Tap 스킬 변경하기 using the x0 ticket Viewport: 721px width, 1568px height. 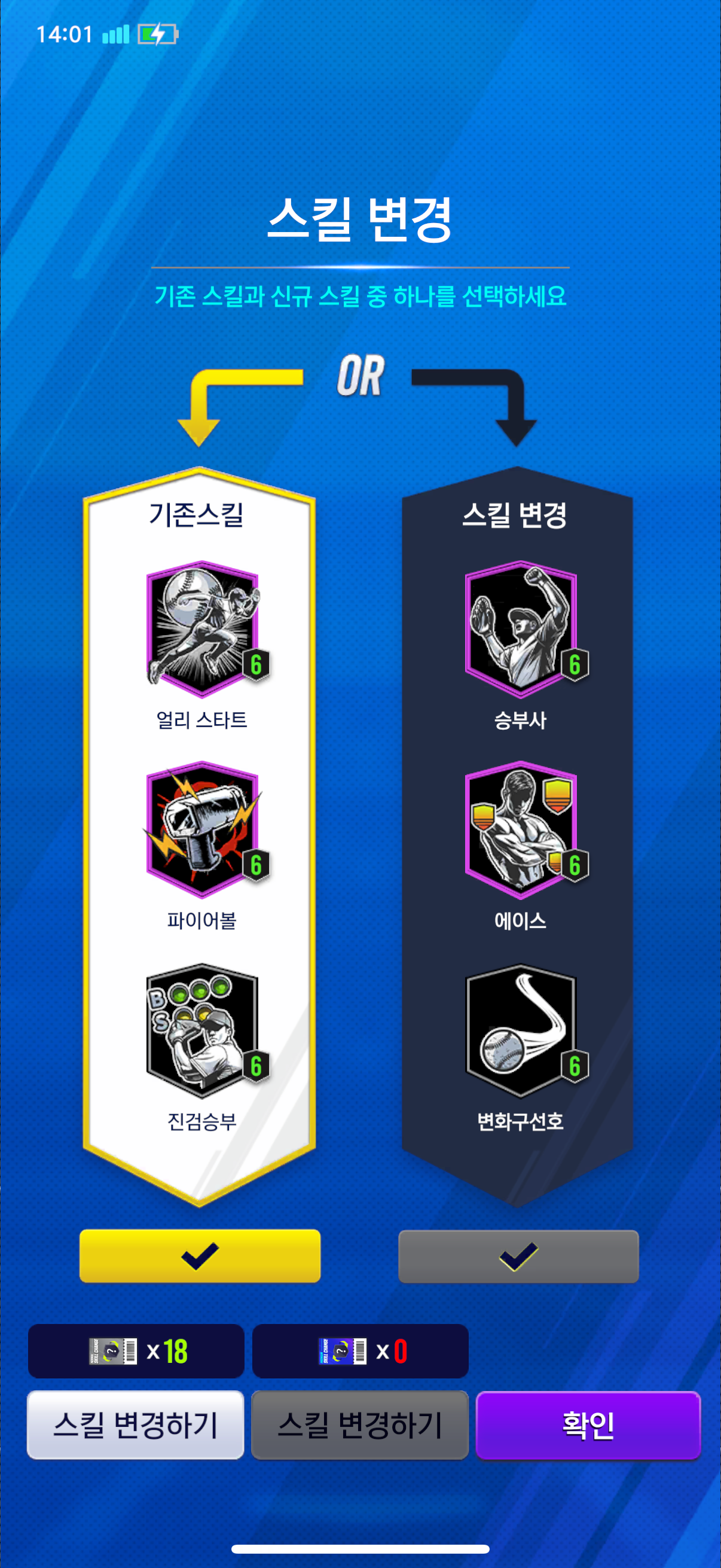pyautogui.click(x=359, y=1424)
